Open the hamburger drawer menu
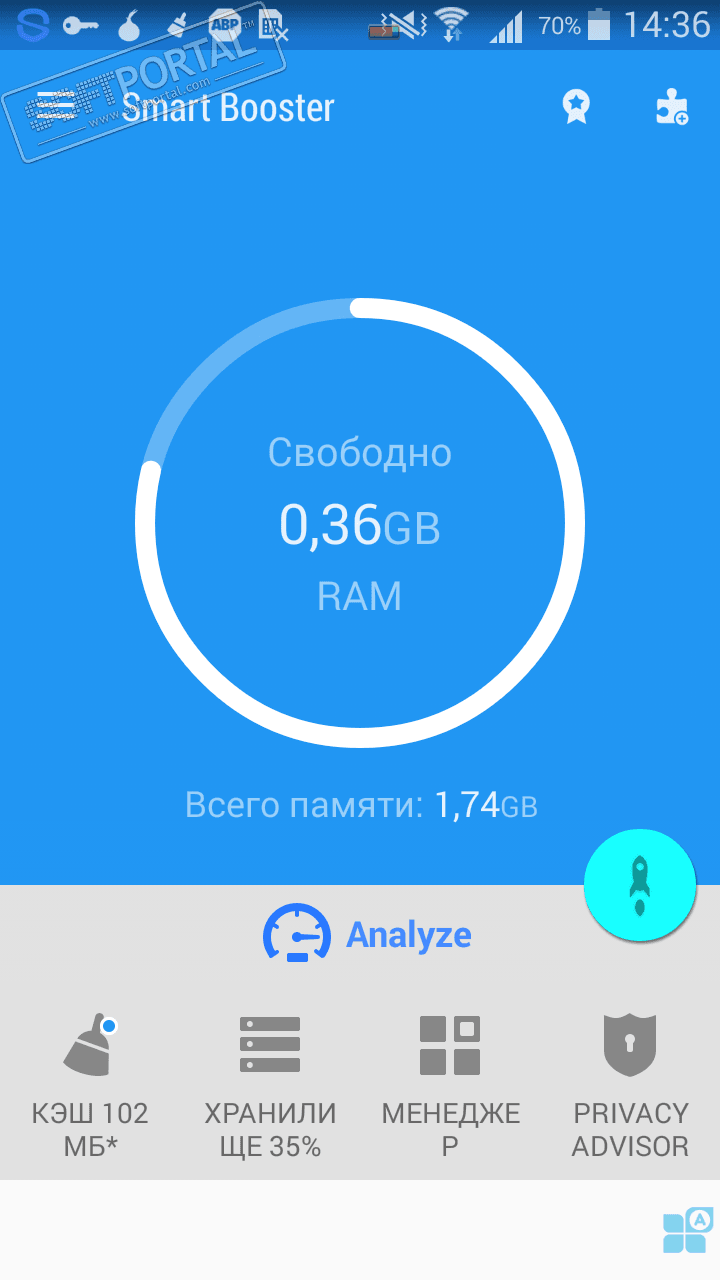The width and height of the screenshot is (720, 1280). tap(56, 107)
